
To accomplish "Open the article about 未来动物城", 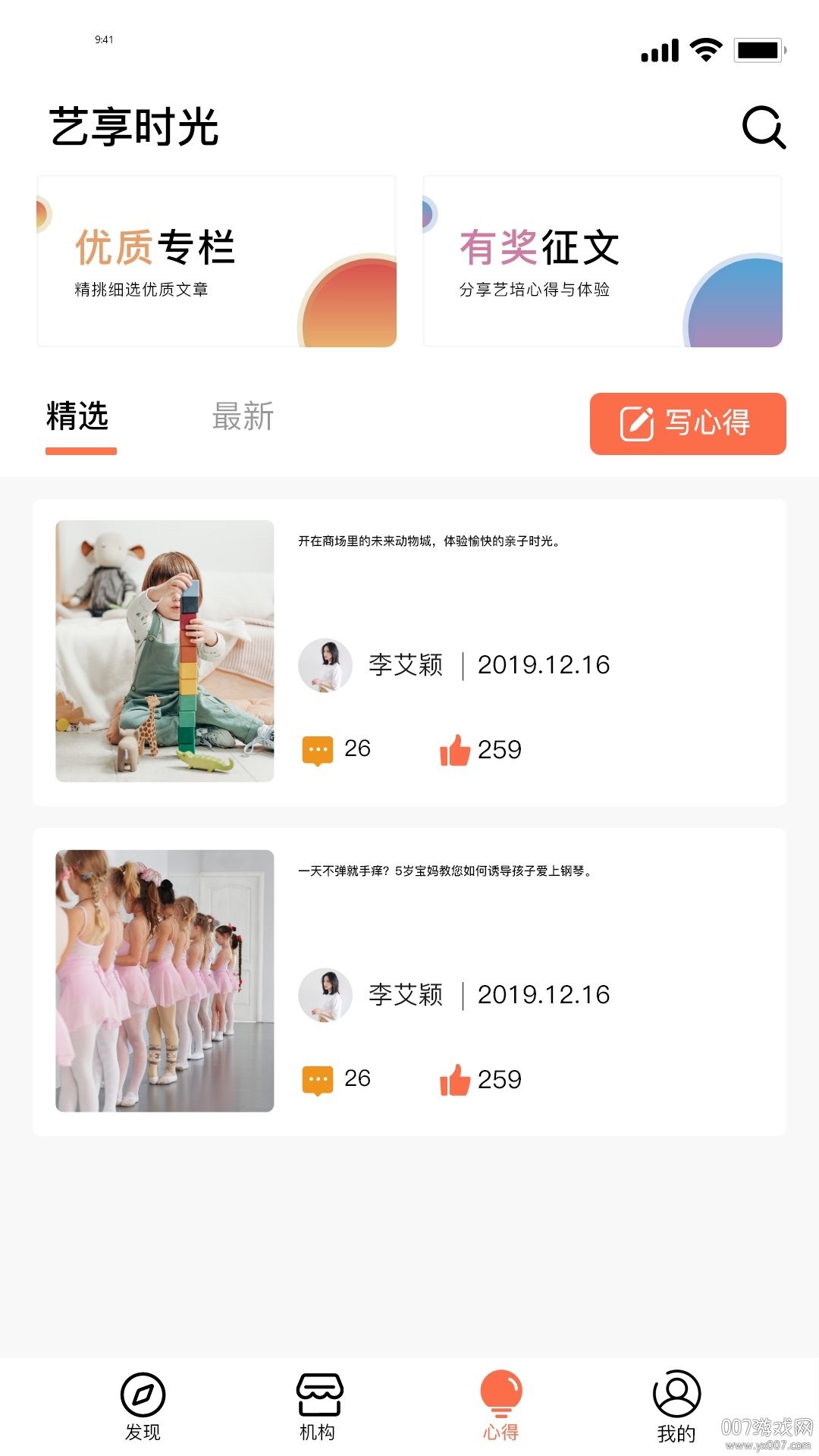I will pyautogui.click(x=429, y=541).
